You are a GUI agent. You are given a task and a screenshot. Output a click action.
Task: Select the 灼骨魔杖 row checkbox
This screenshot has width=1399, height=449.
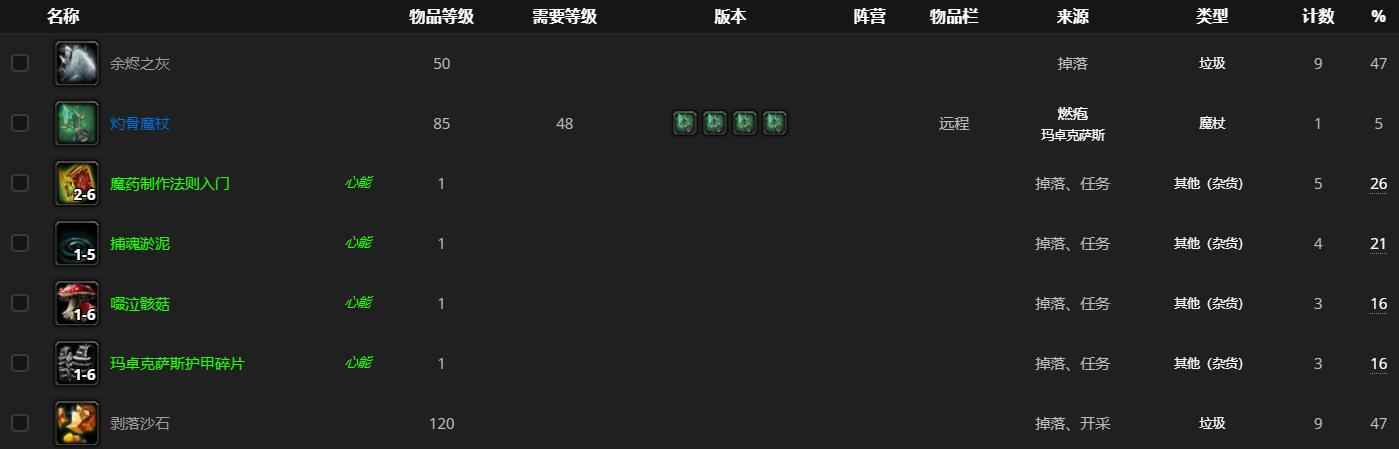[x=20, y=123]
